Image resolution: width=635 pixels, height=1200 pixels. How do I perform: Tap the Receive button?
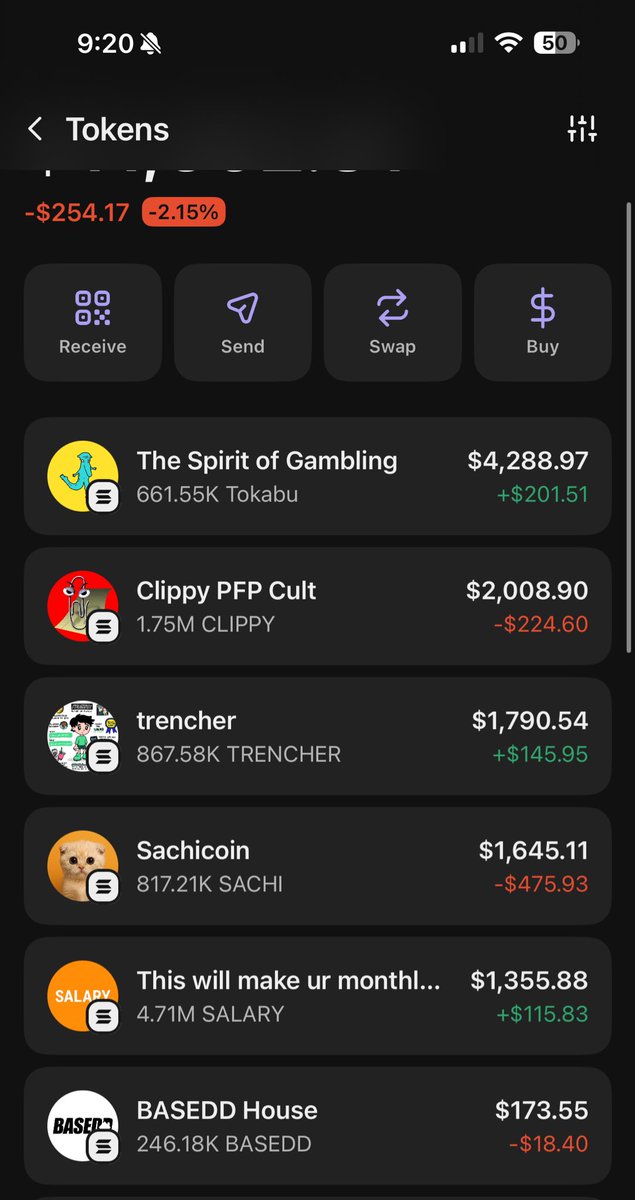coord(93,322)
